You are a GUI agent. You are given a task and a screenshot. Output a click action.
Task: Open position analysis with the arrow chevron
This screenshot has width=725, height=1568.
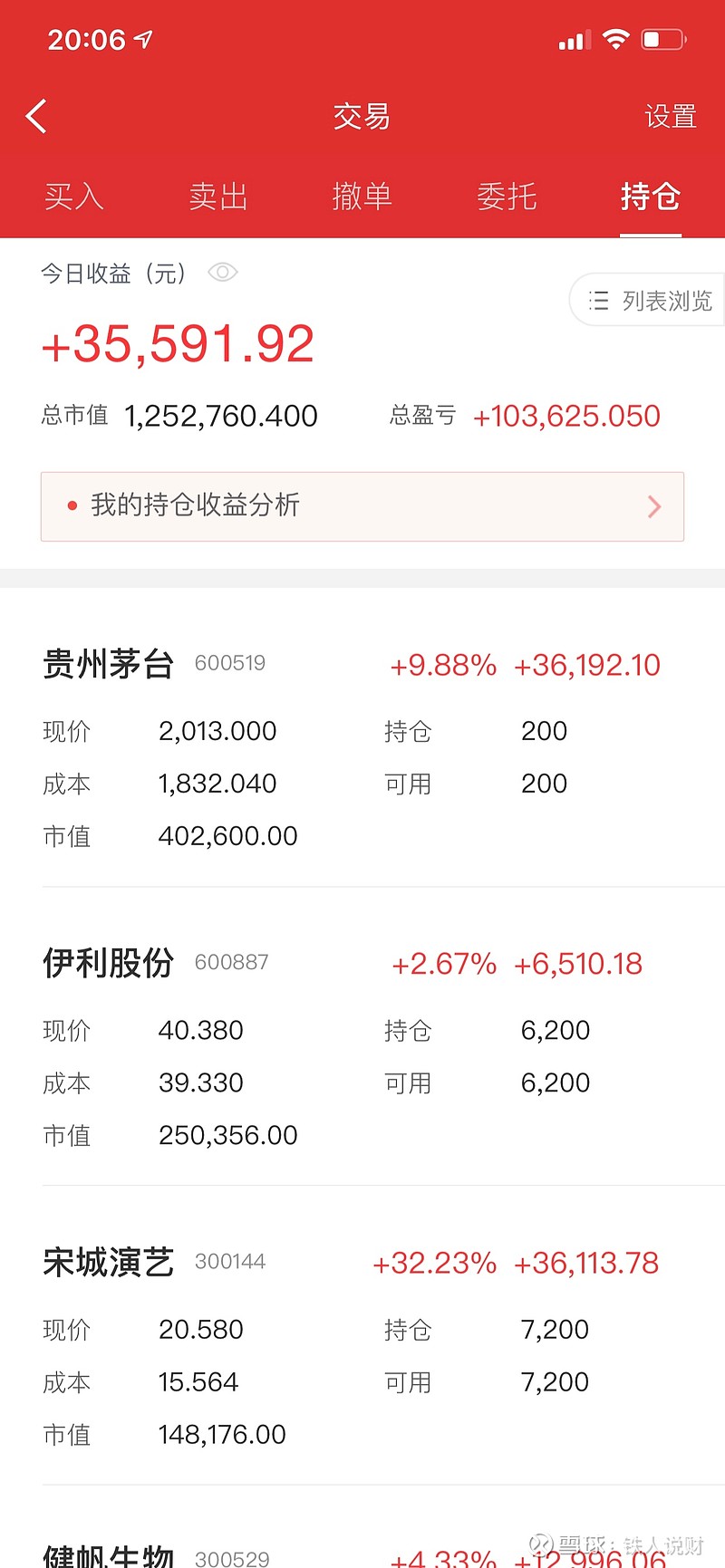tap(654, 507)
